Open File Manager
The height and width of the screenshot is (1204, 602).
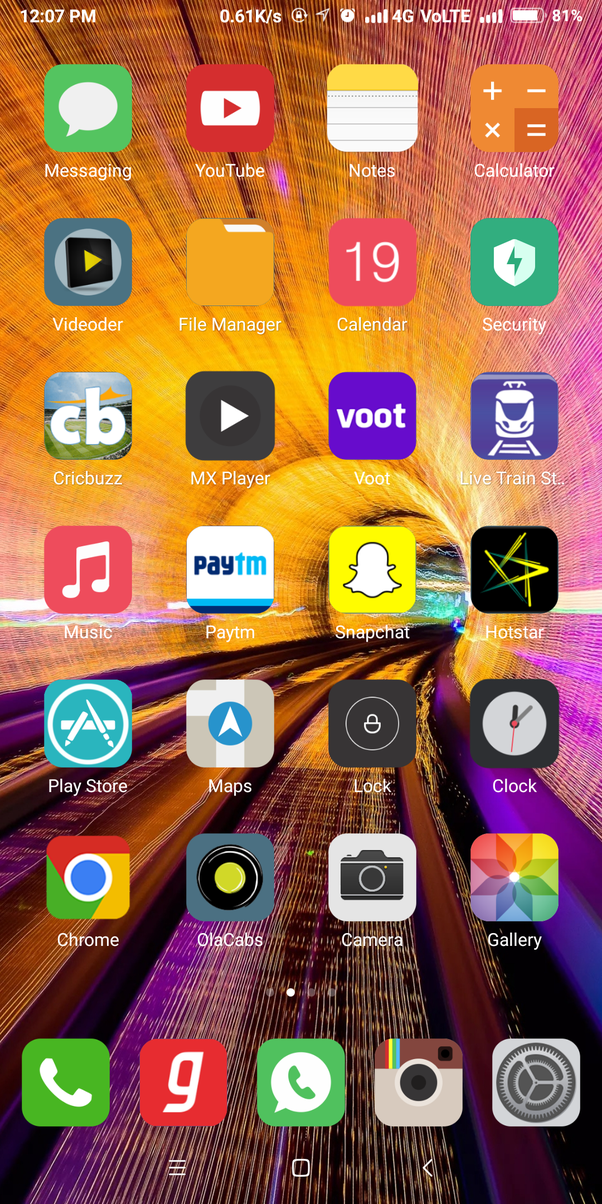click(230, 262)
